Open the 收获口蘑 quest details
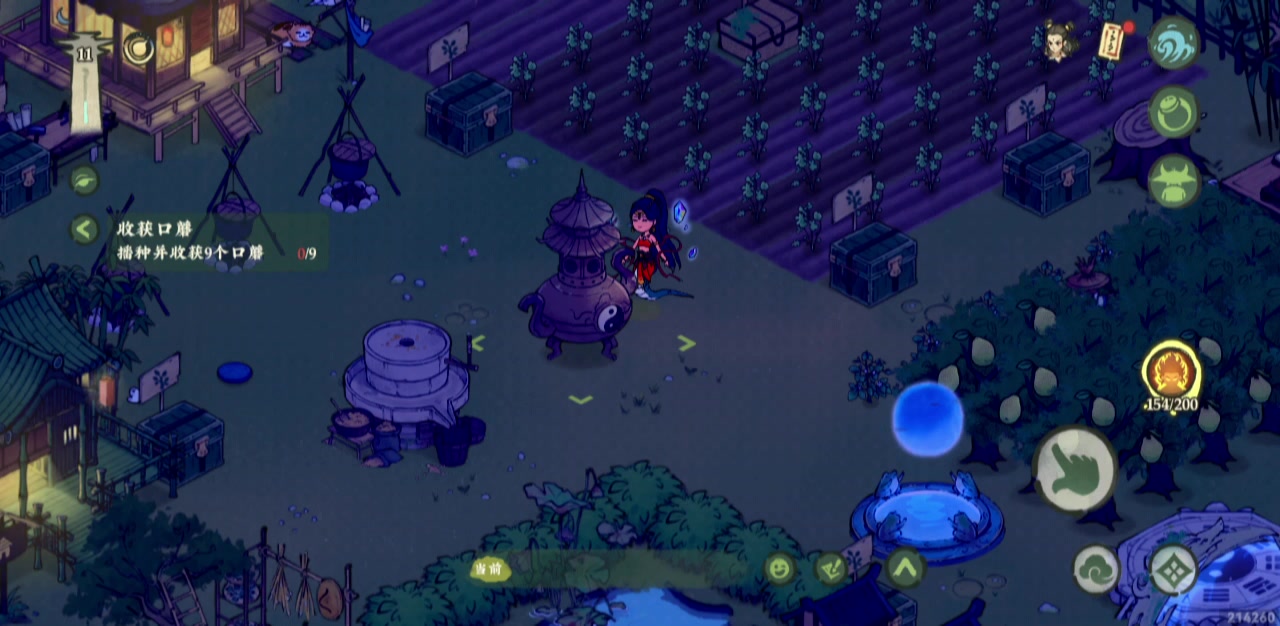 click(x=190, y=241)
